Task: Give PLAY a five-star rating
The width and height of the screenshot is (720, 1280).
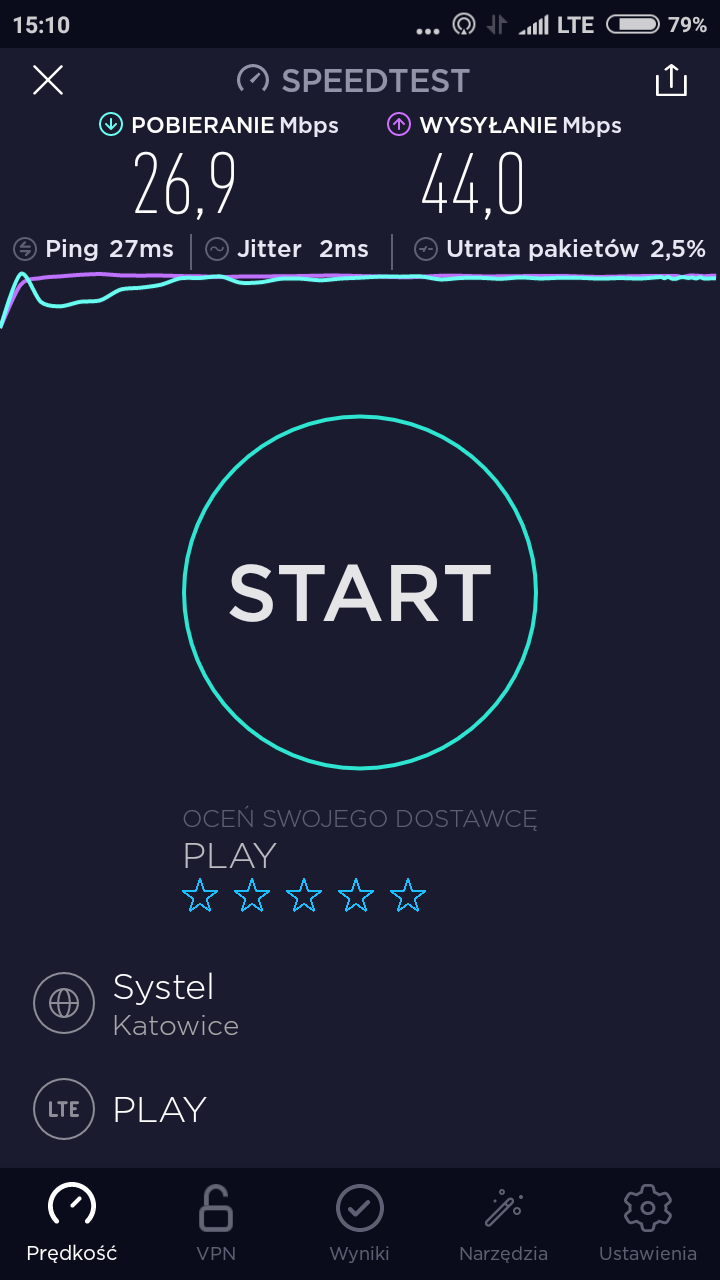Action: (408, 896)
